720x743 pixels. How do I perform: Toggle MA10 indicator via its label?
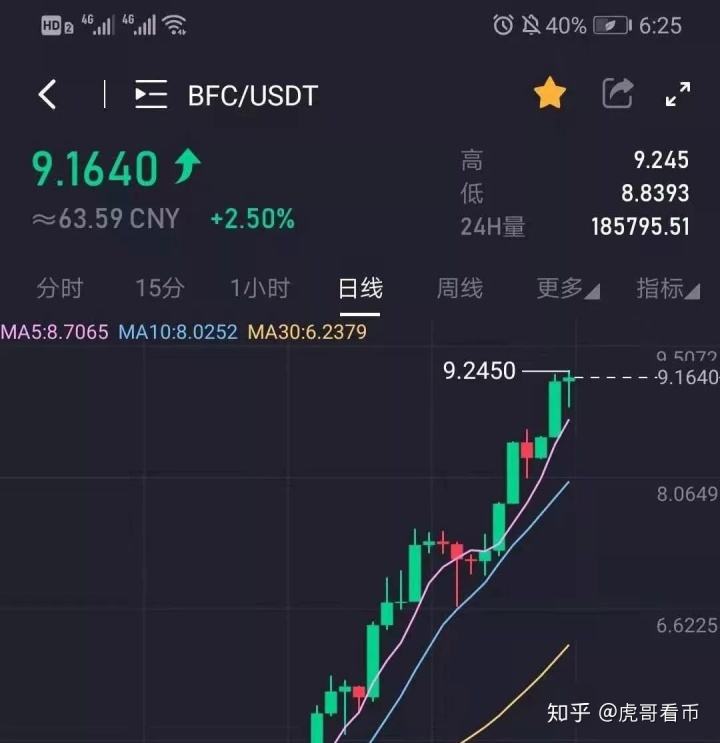176,331
